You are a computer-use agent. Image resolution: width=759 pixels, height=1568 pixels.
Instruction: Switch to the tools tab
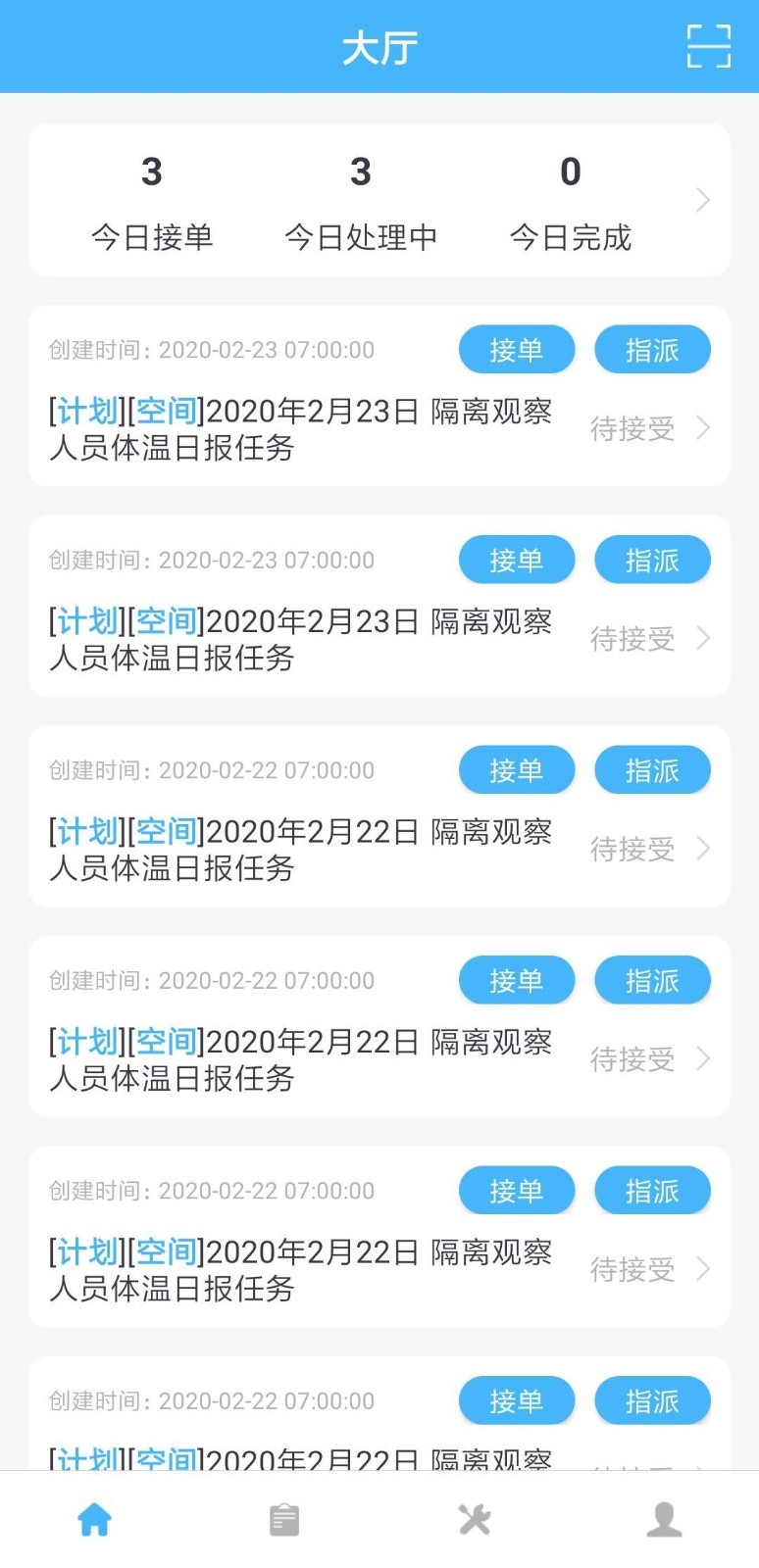click(475, 1519)
